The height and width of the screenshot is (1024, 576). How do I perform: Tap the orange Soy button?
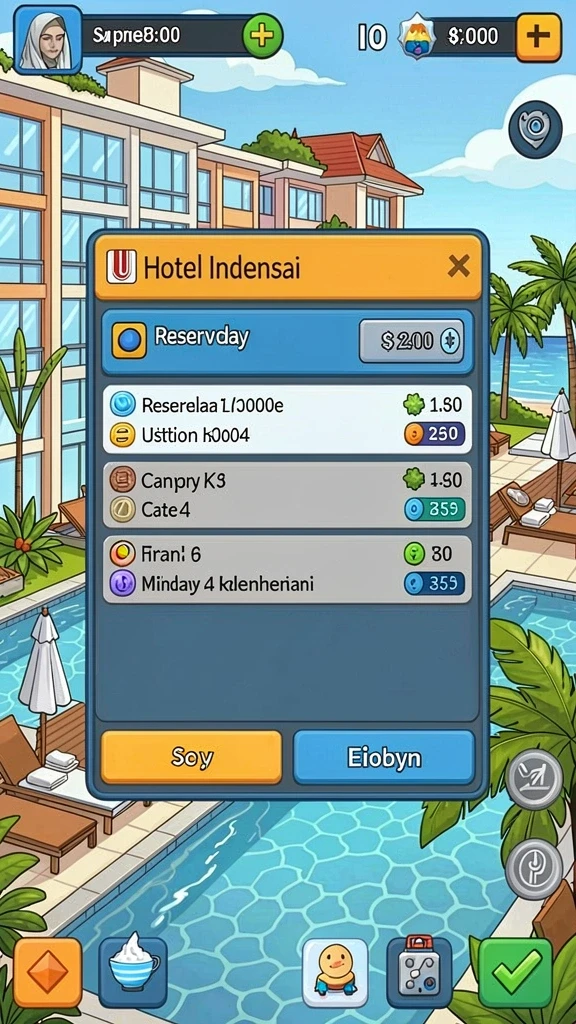click(x=191, y=757)
